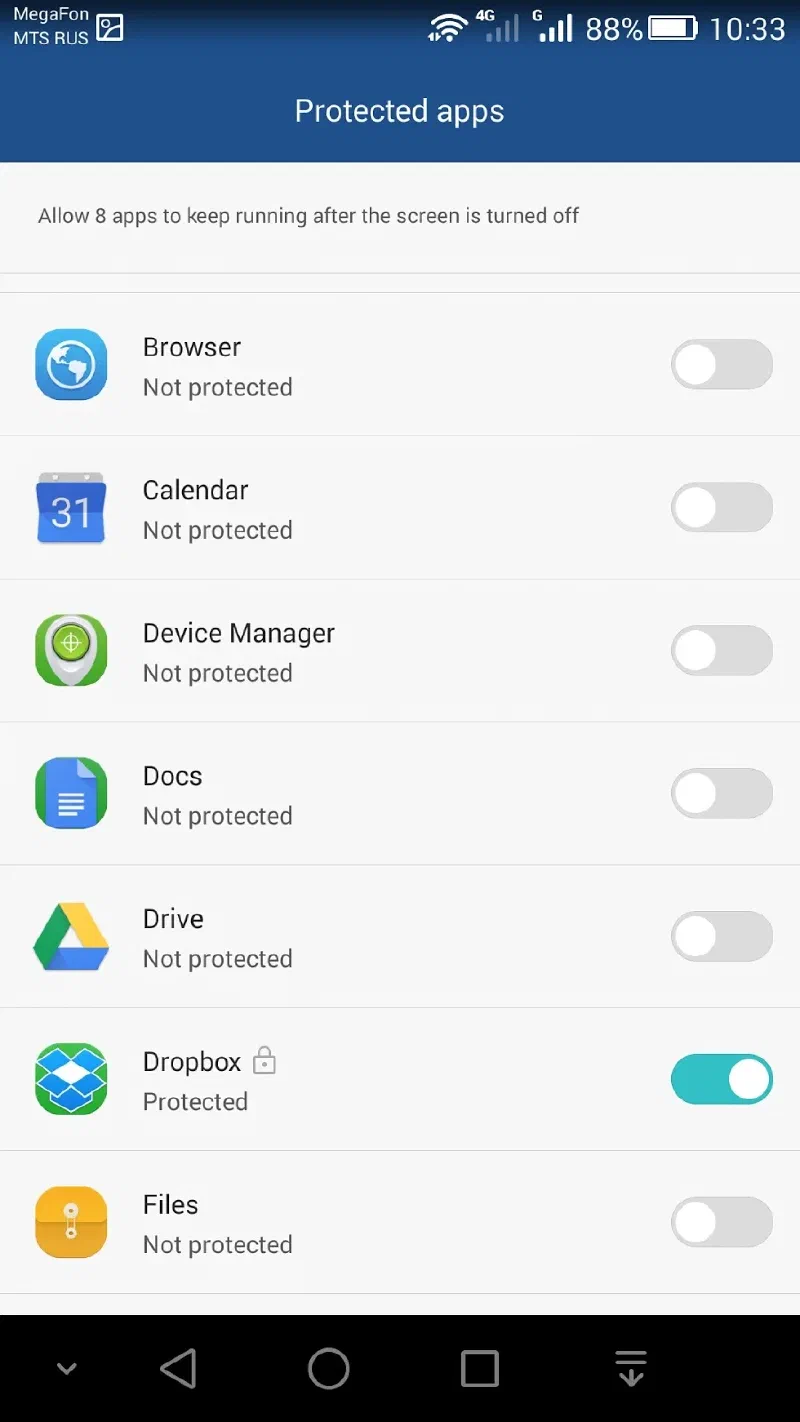Go back with the navigation bar arrow
Viewport: 800px width, 1422px height.
pyautogui.click(x=178, y=1369)
